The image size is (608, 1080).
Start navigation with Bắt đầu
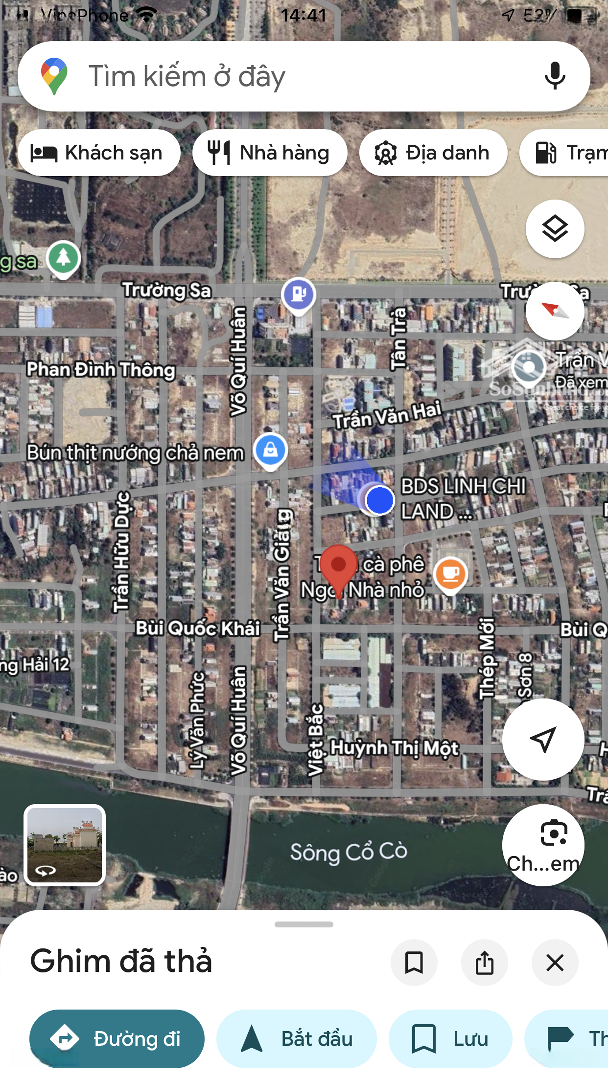click(297, 1039)
